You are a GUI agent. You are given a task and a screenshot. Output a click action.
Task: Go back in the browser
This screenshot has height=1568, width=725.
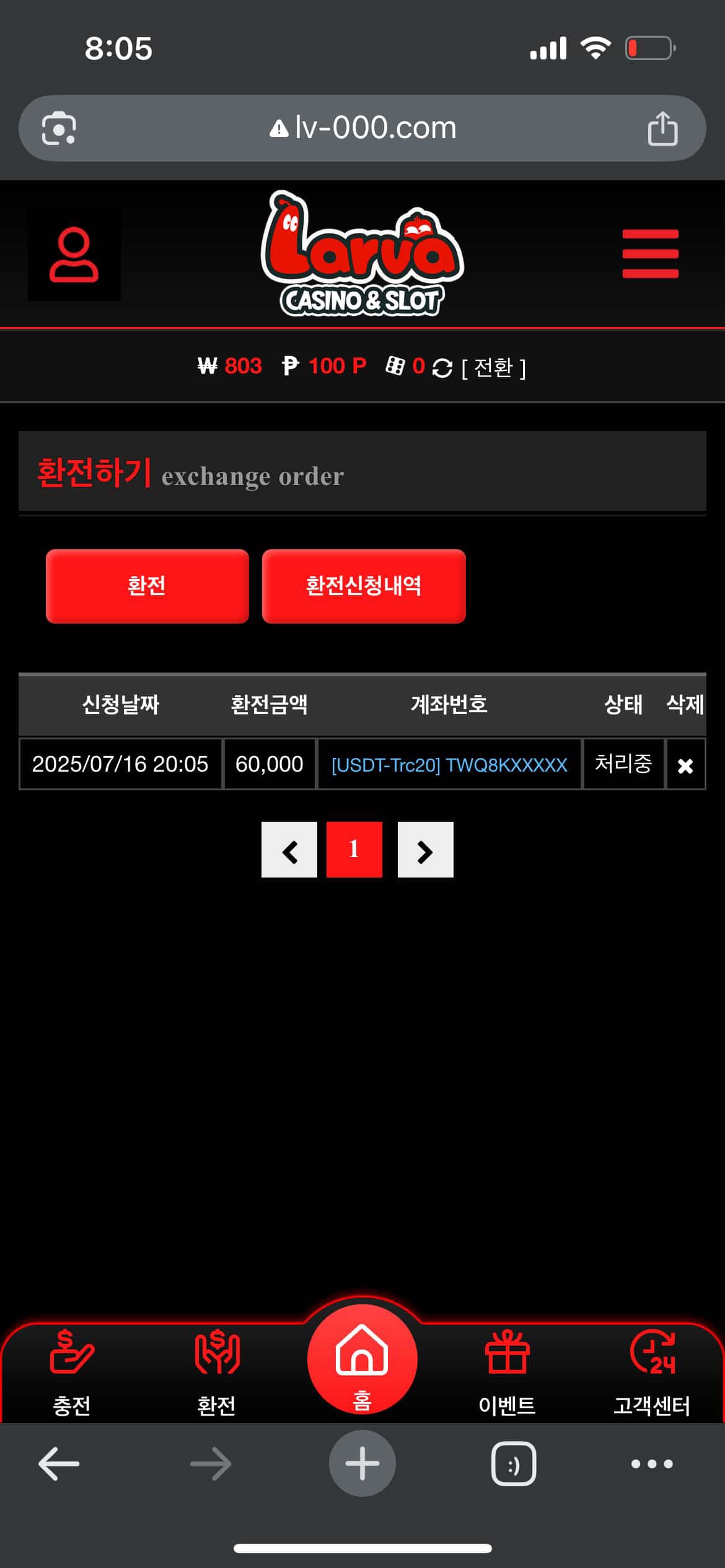59,1464
